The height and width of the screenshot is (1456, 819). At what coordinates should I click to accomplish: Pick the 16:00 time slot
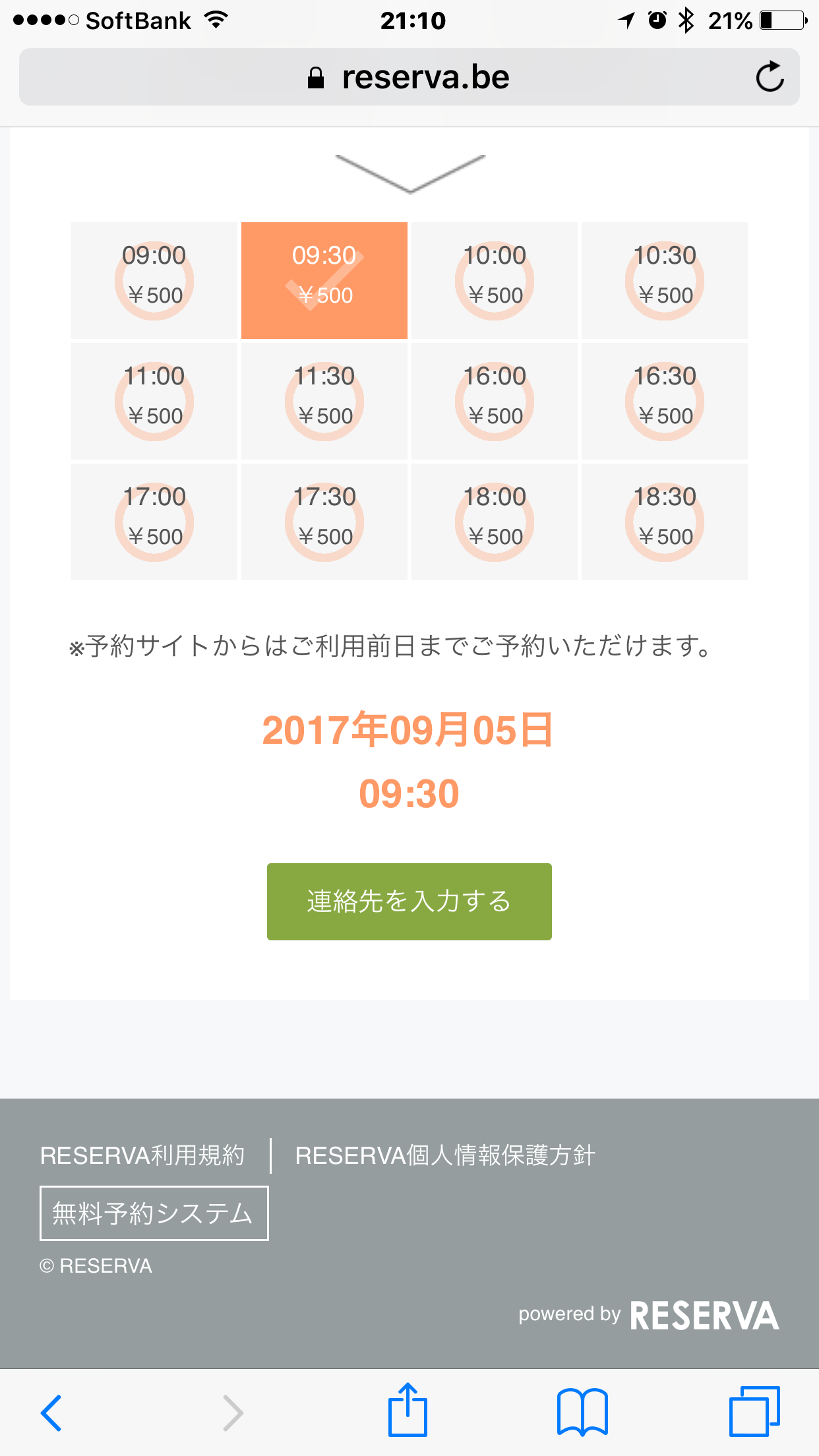pos(495,402)
